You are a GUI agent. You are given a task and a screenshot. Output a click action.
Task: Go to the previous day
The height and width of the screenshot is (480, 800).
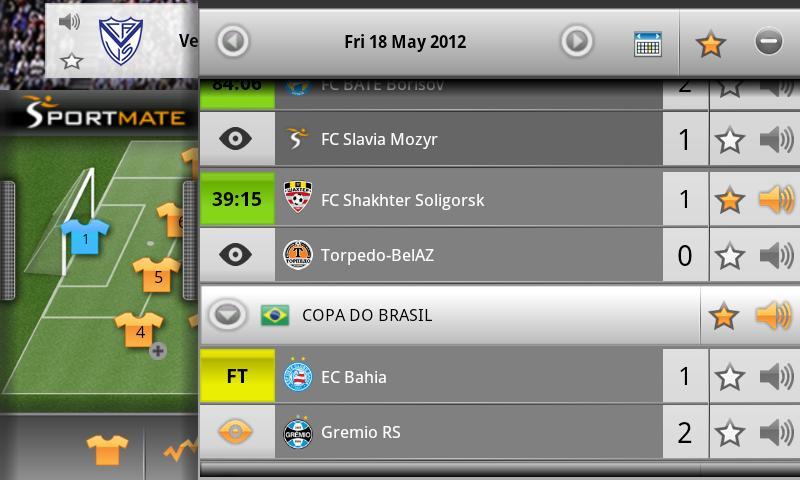233,42
